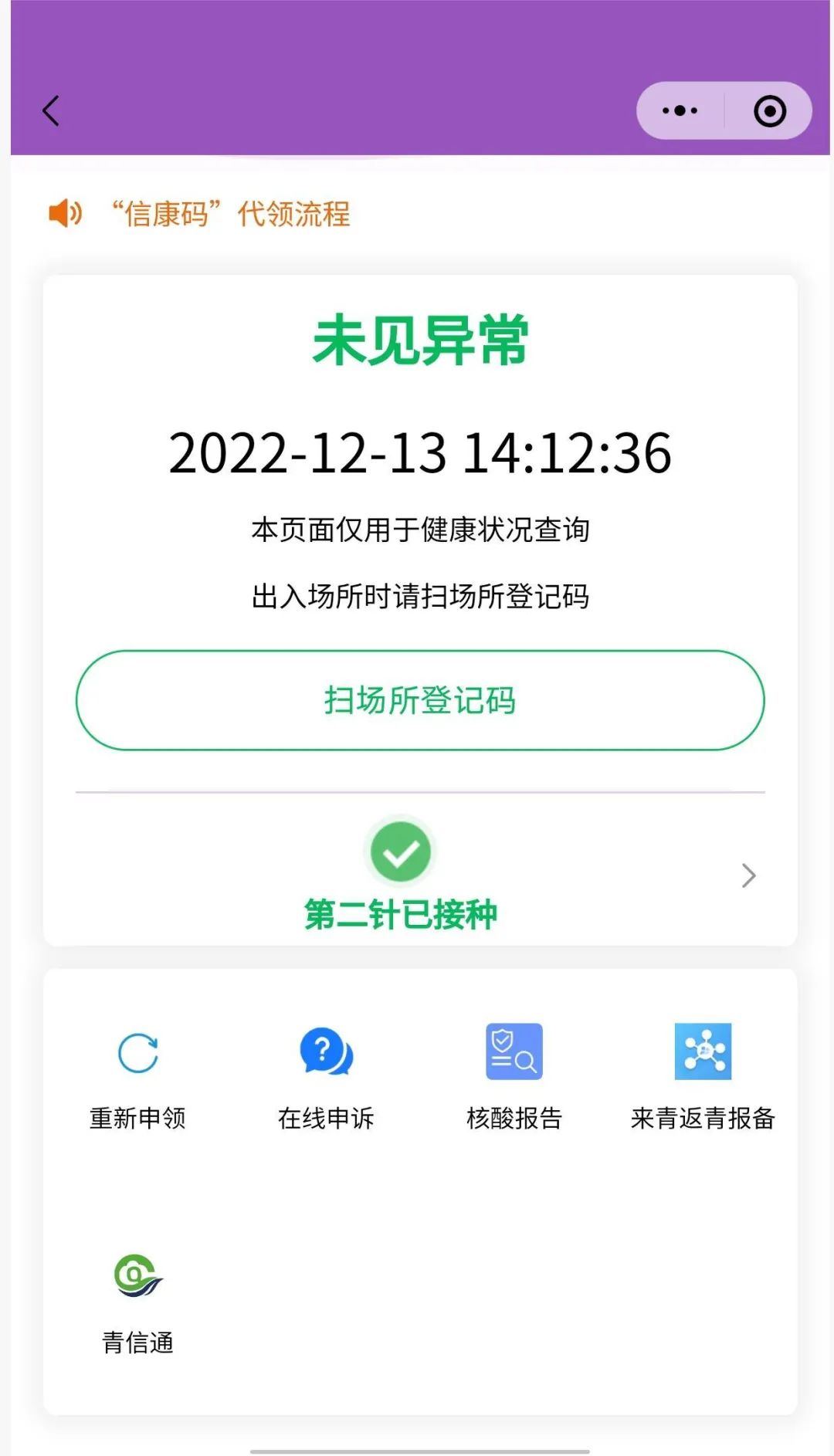This screenshot has width=834, height=1456.
Task: Open 来青返青报备 registration
Action: pos(703,1075)
